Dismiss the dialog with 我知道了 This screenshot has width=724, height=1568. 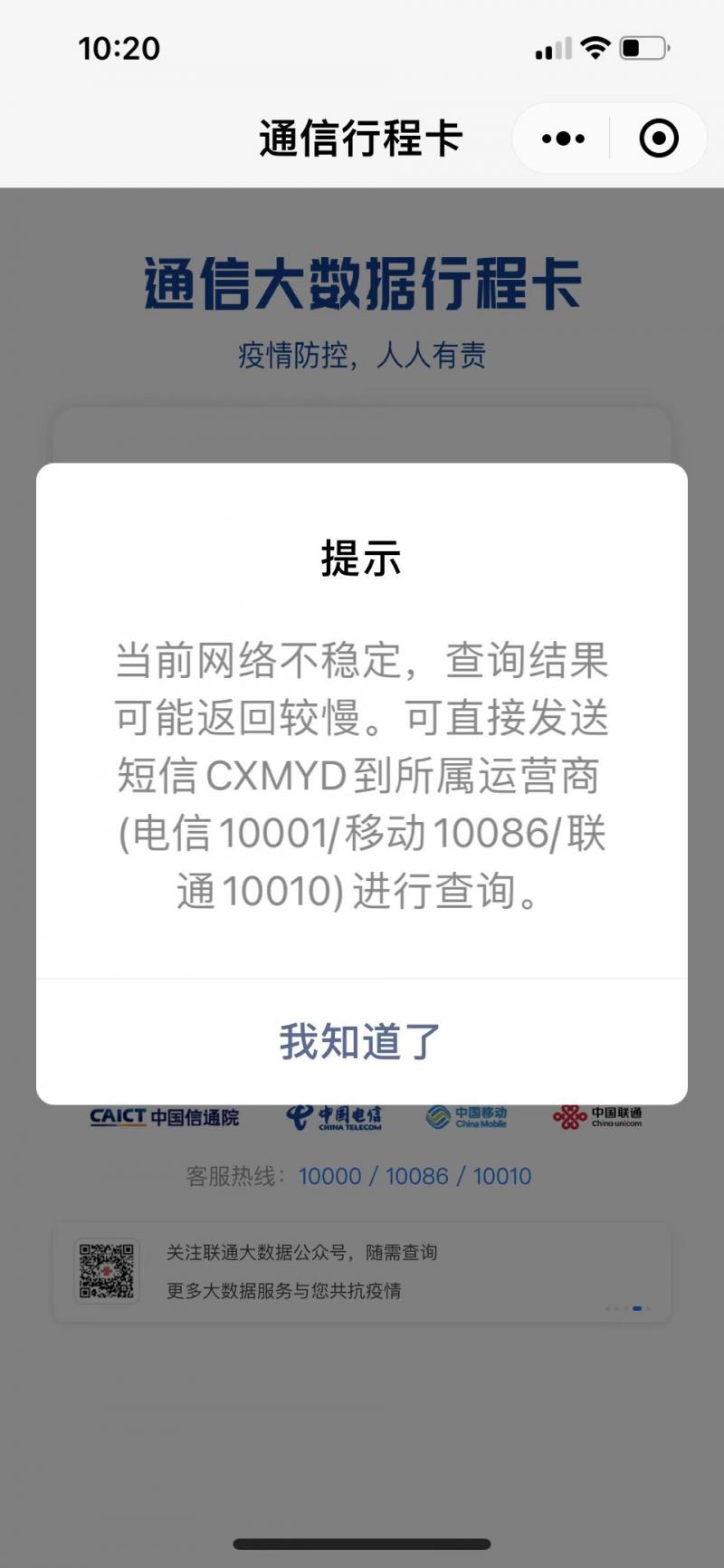click(x=361, y=1041)
